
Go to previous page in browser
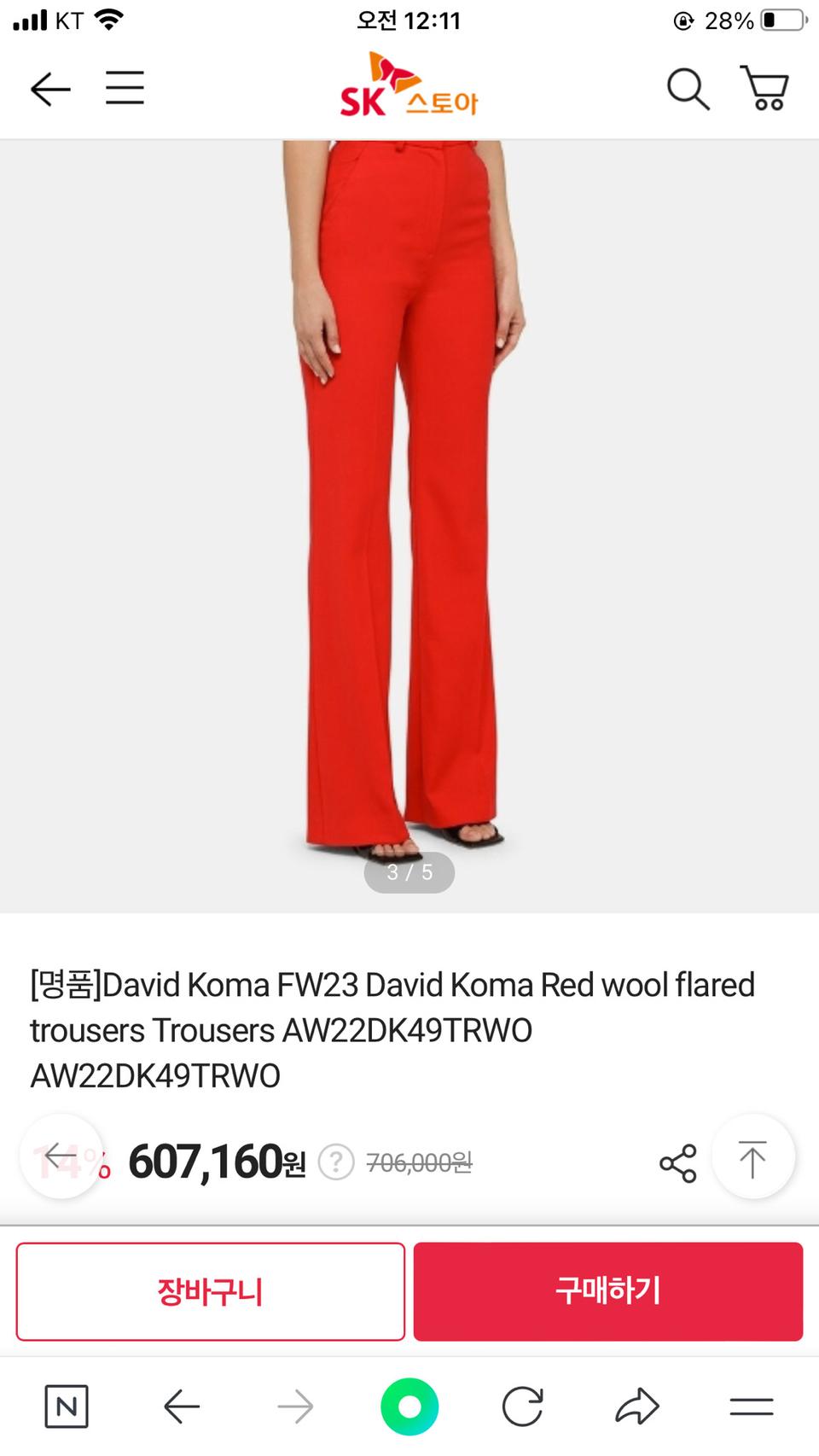click(182, 1406)
